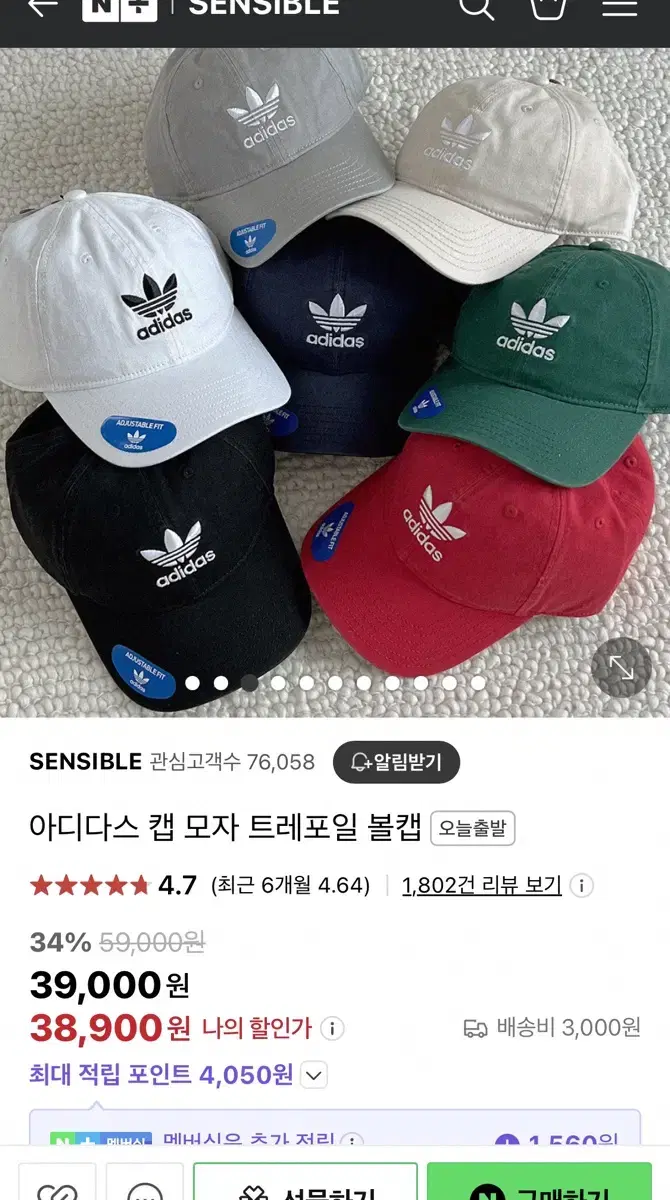Open the 1,802건 리뷰 보기 link
The height and width of the screenshot is (1200, 670).
coord(482,885)
